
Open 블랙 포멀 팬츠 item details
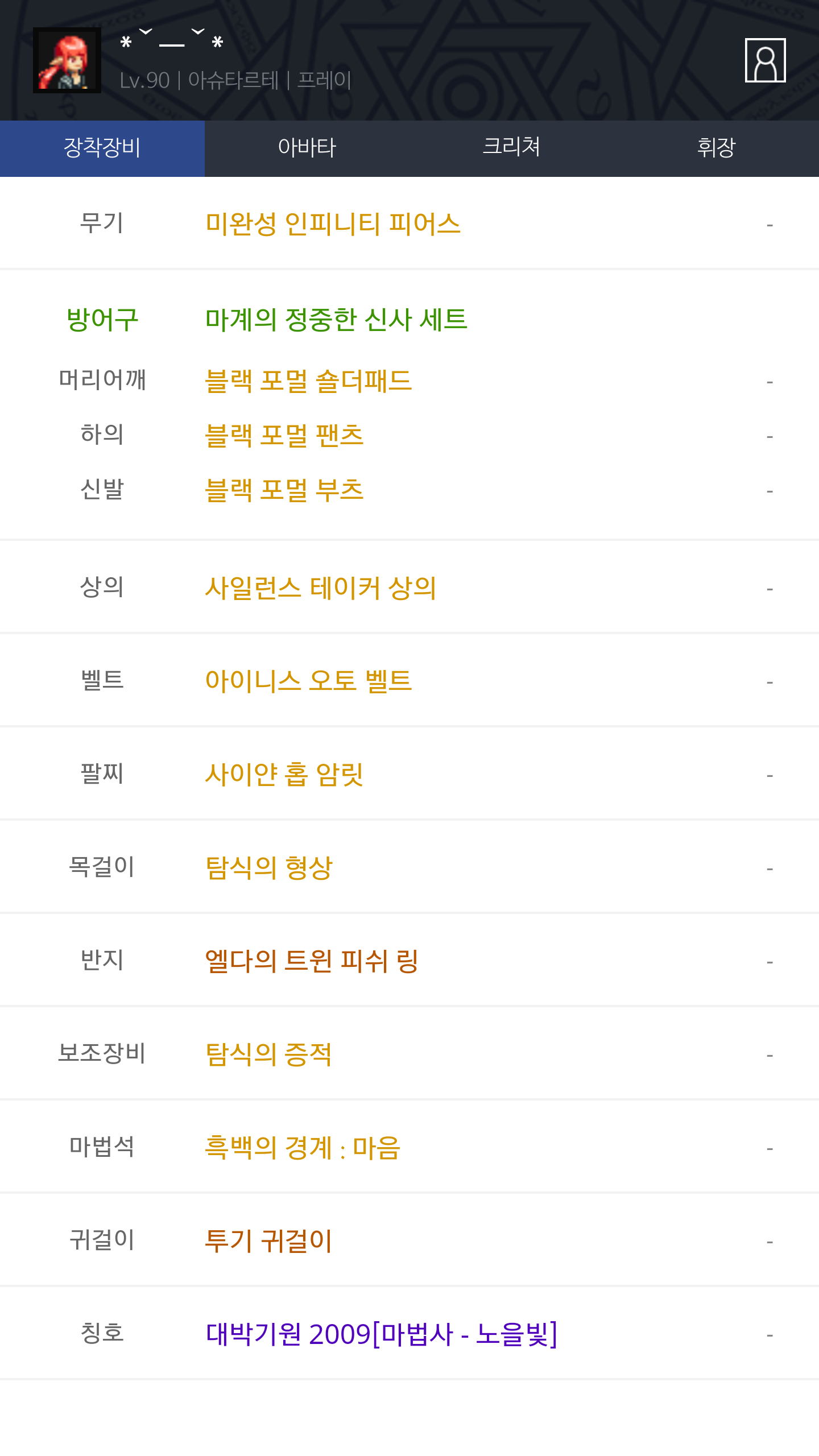(284, 435)
